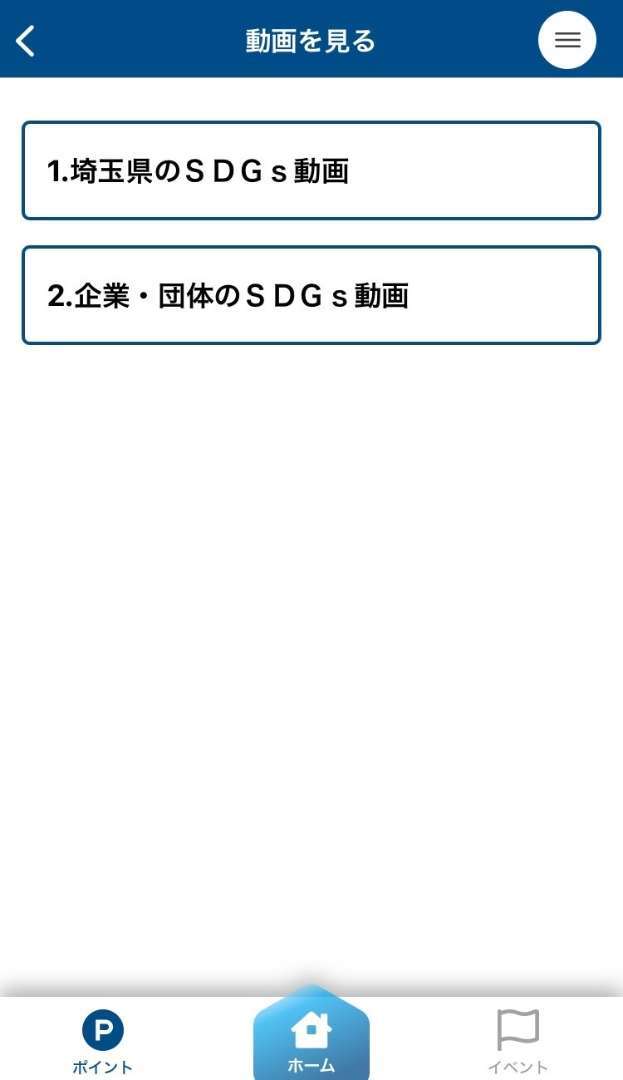This screenshot has height=1080, width=623.
Task: Select 2.企業・団体のSDGs動画
Action: point(311,295)
